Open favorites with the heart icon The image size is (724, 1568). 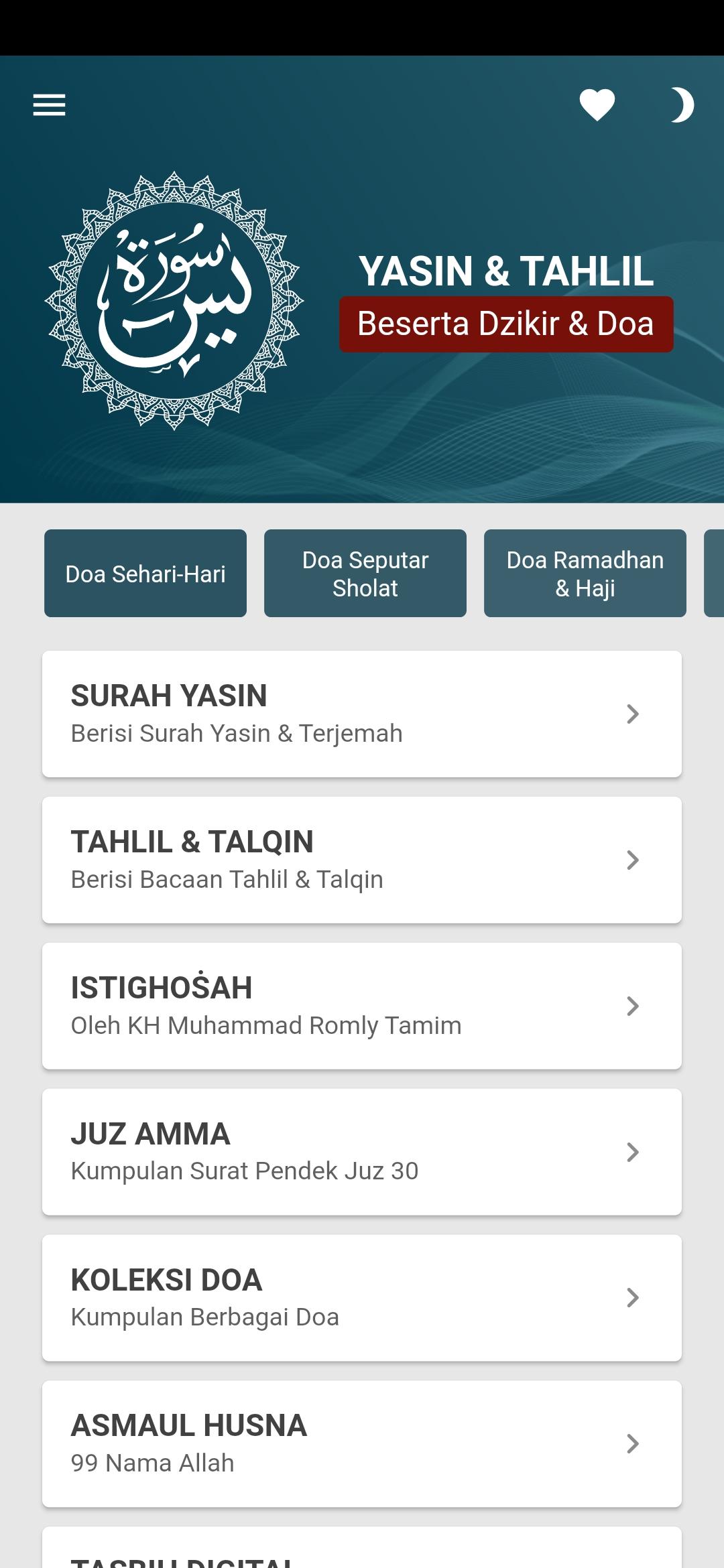point(597,105)
